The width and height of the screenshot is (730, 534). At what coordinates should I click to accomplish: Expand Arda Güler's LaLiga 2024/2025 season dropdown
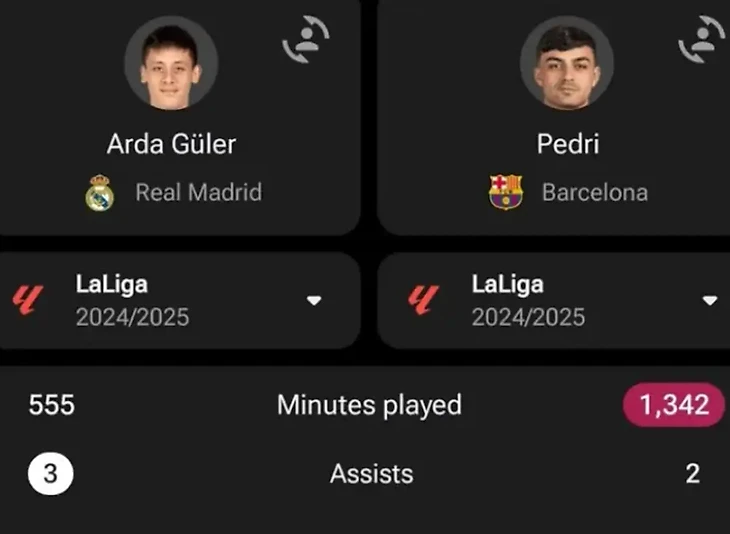tap(314, 300)
